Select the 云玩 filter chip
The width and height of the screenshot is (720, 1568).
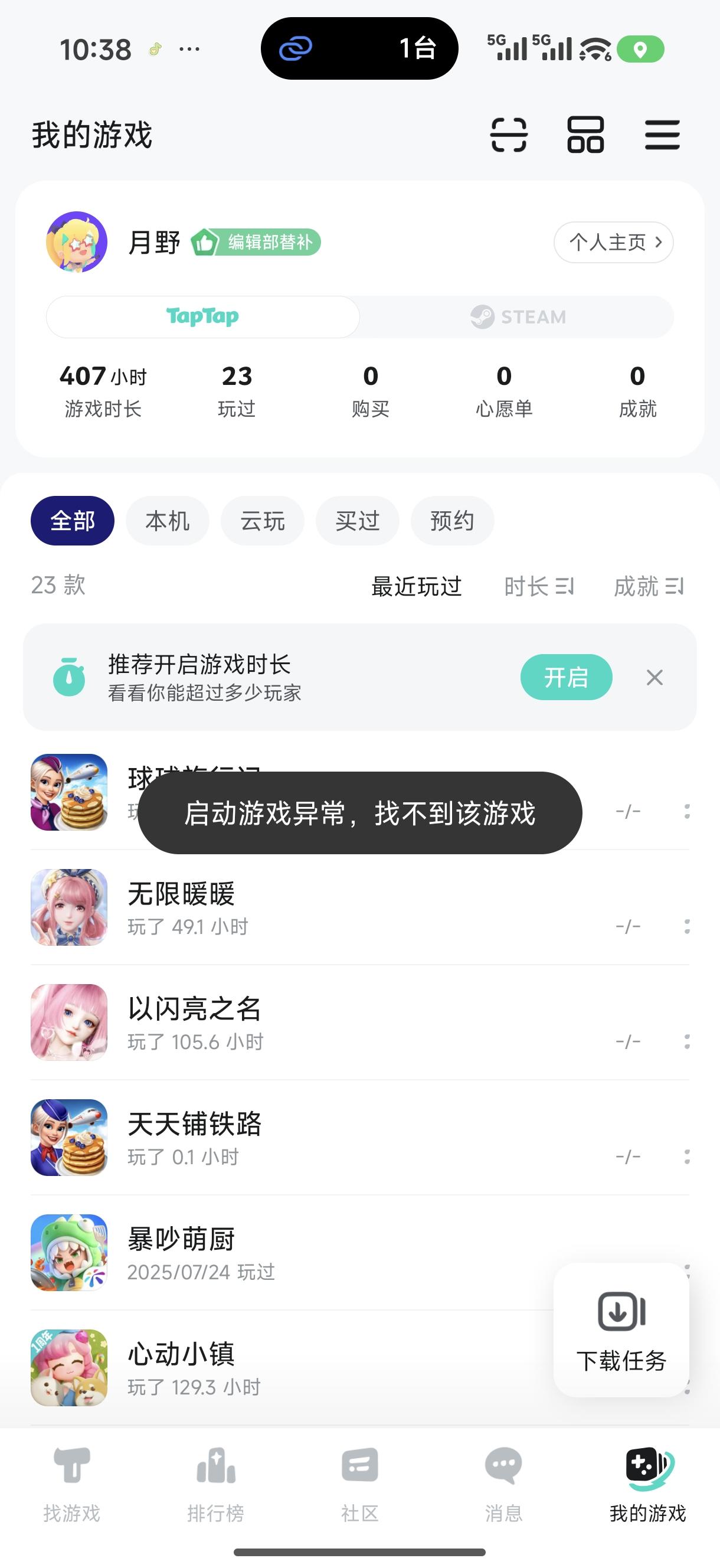tap(262, 521)
